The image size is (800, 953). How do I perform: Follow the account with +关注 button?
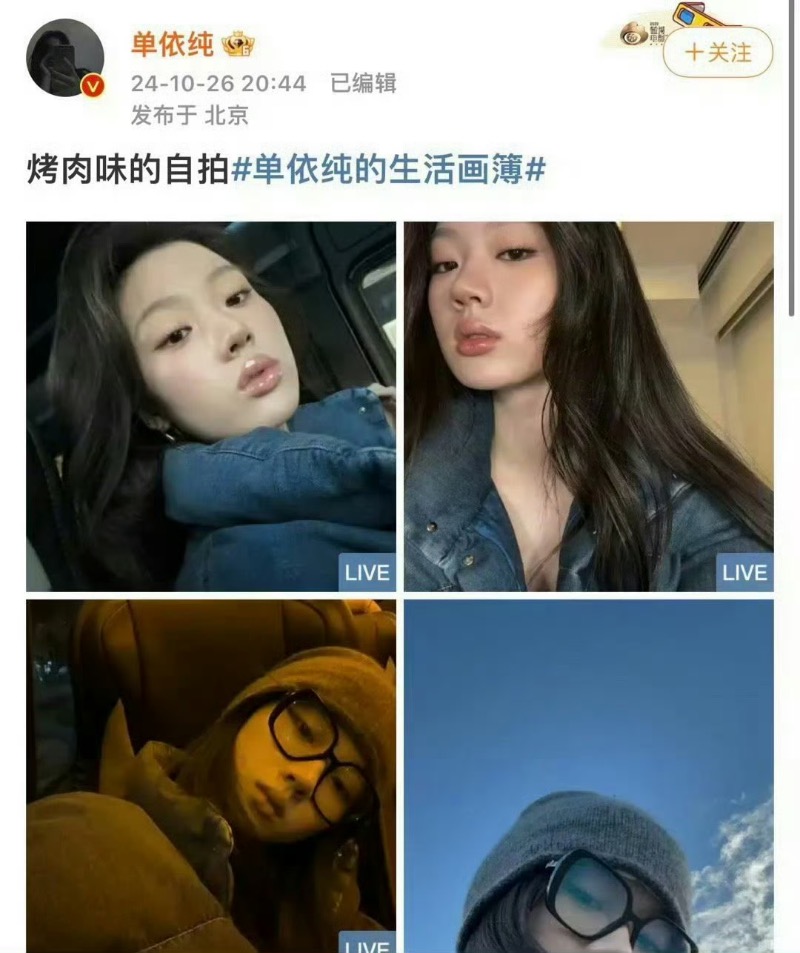pyautogui.click(x=718, y=53)
